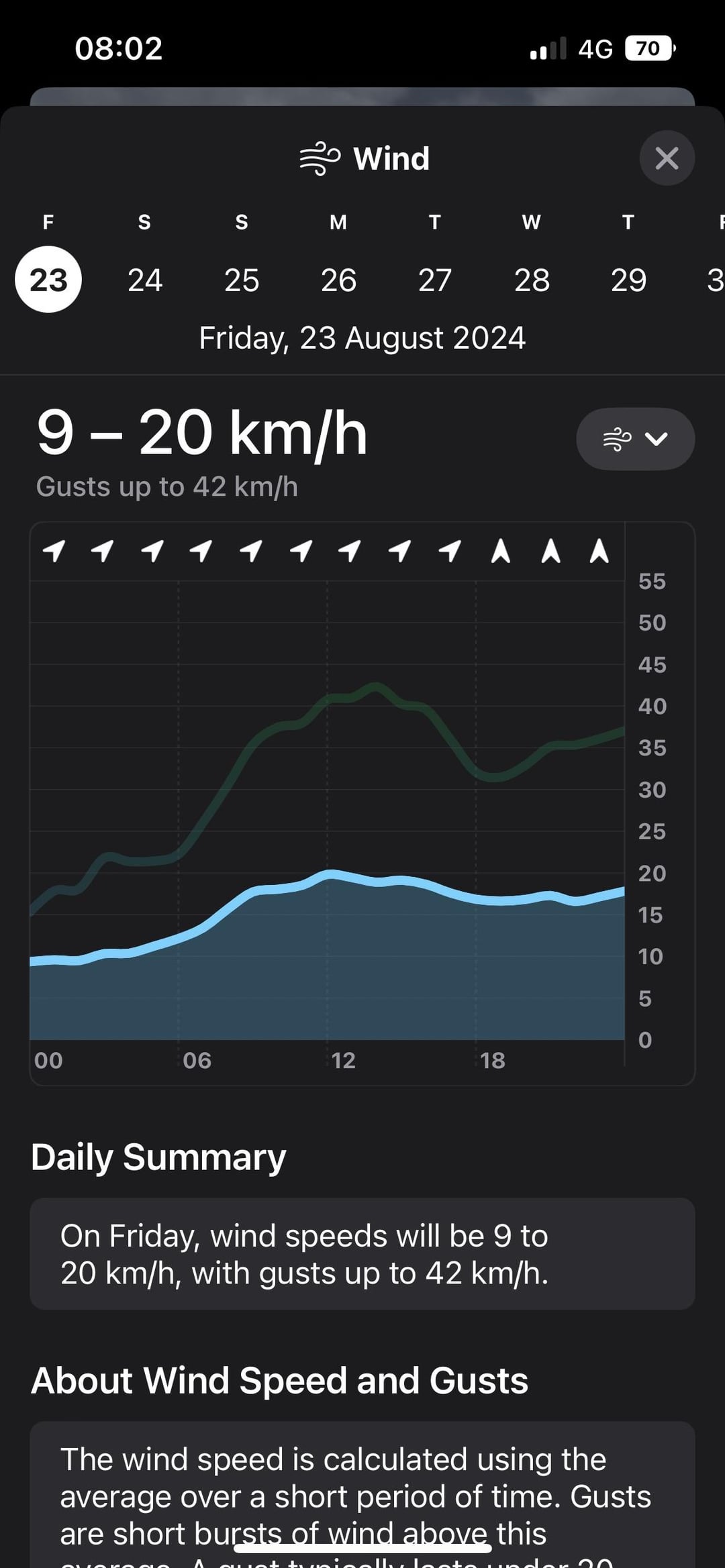725x1568 pixels.
Task: Jump to Wednesday the 28th
Action: [x=532, y=280]
